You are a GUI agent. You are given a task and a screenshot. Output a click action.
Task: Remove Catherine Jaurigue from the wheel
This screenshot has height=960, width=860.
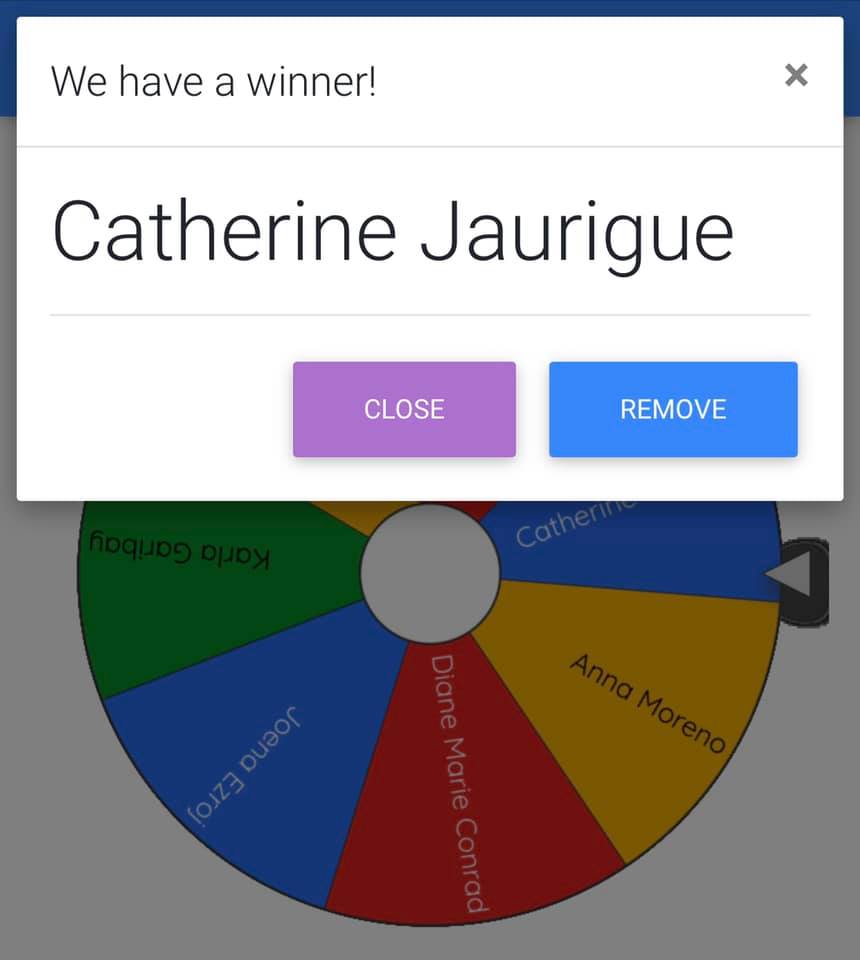tap(673, 409)
